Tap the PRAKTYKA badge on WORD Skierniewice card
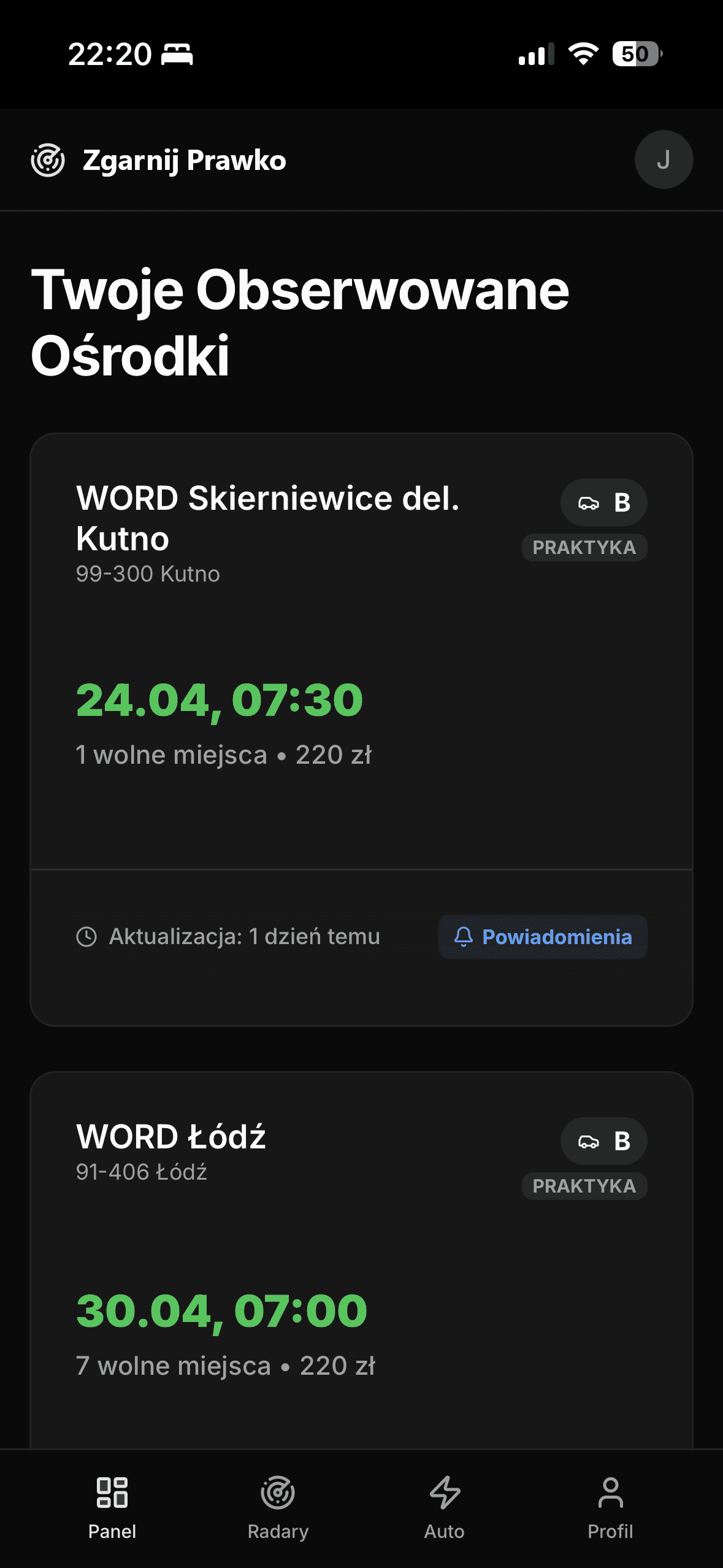The image size is (723, 1568). coord(584,547)
